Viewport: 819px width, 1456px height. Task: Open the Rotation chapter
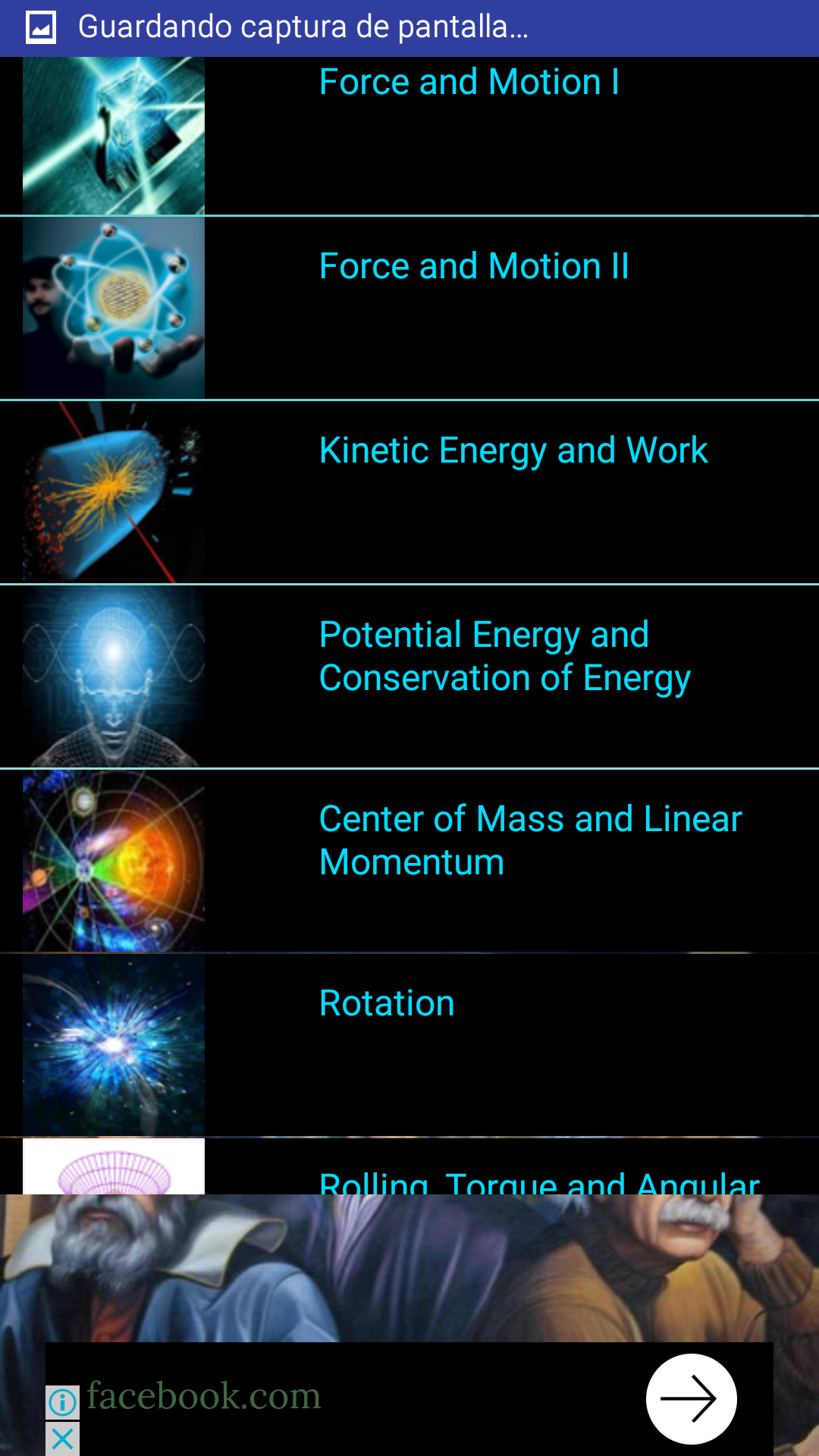[x=387, y=1003]
